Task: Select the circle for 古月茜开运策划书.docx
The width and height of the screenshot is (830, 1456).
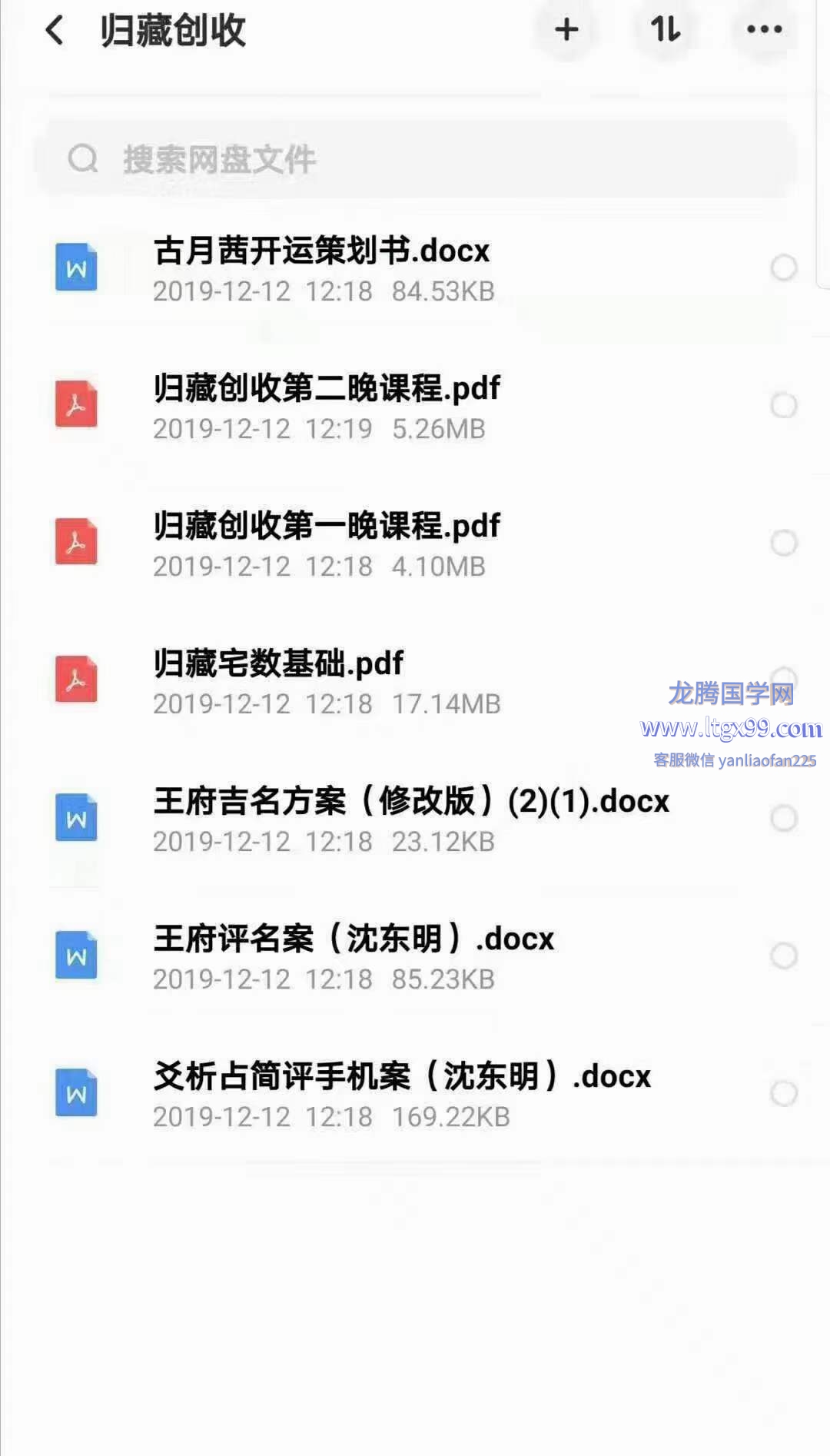Action: pyautogui.click(x=784, y=268)
